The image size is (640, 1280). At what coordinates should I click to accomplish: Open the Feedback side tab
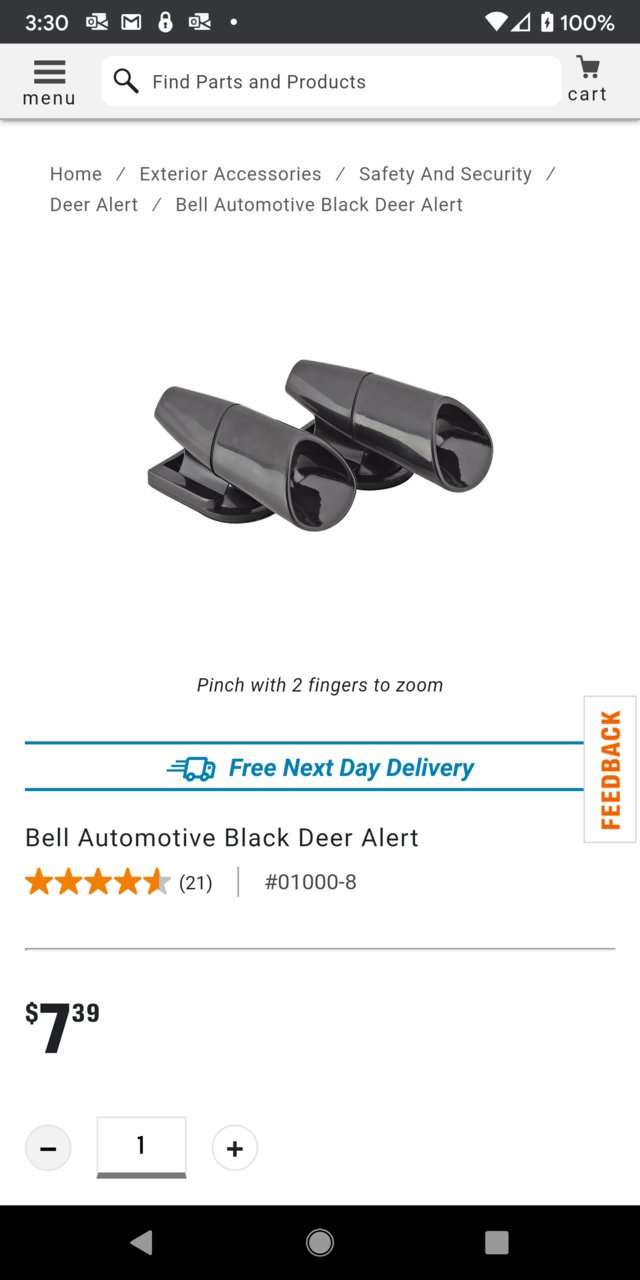click(610, 769)
